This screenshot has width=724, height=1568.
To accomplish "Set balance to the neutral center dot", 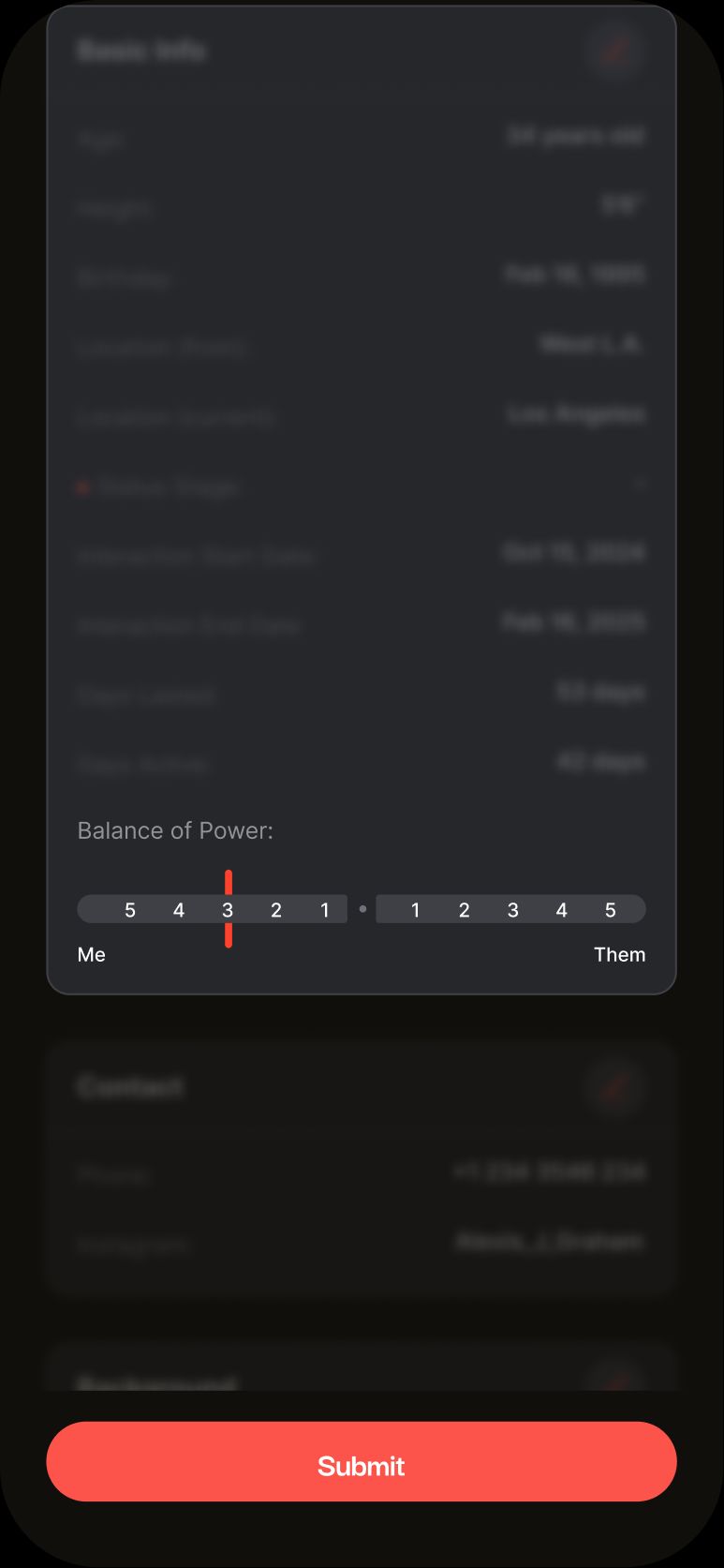I will coord(362,909).
